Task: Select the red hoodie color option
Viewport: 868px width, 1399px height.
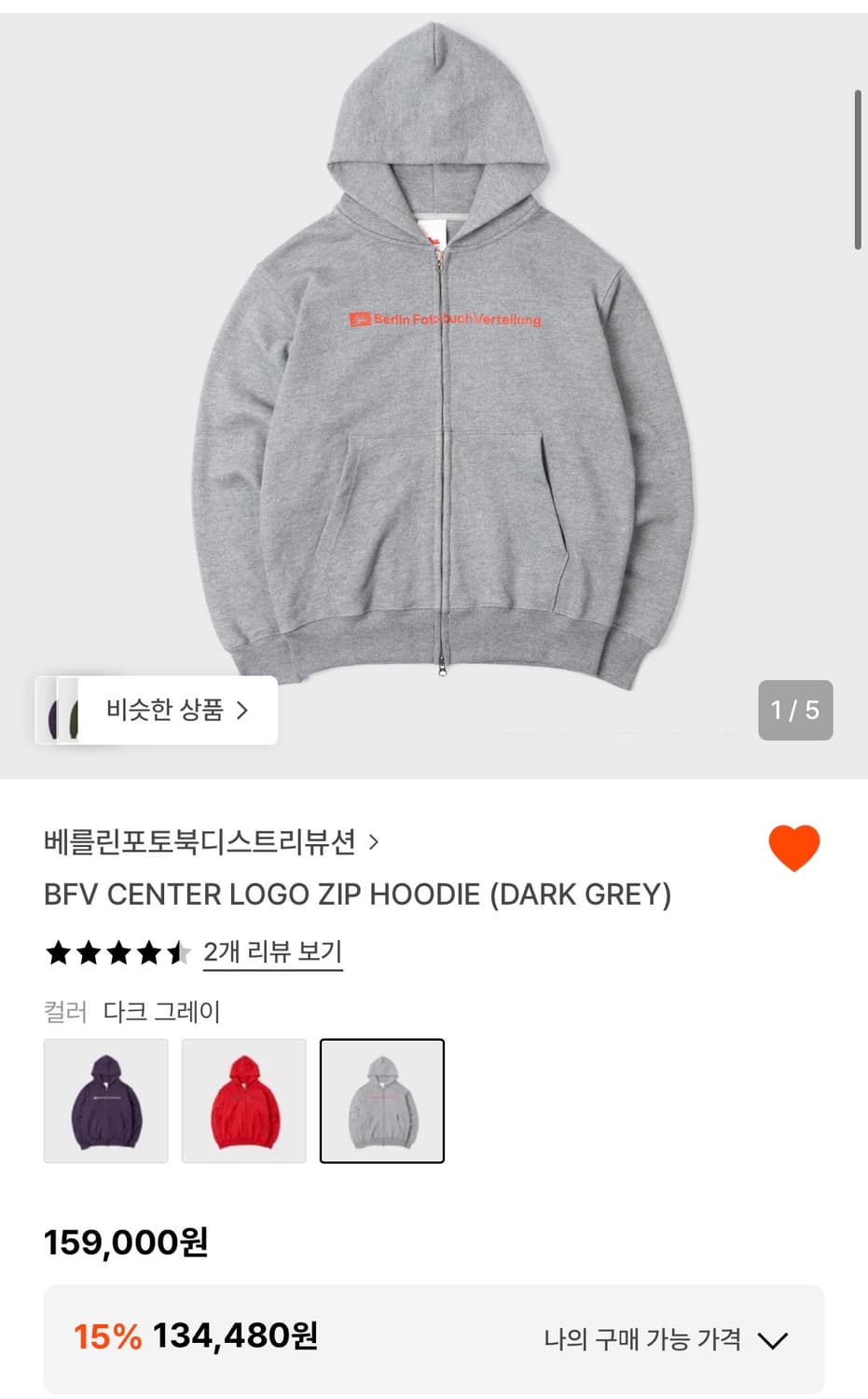Action: (x=243, y=1101)
